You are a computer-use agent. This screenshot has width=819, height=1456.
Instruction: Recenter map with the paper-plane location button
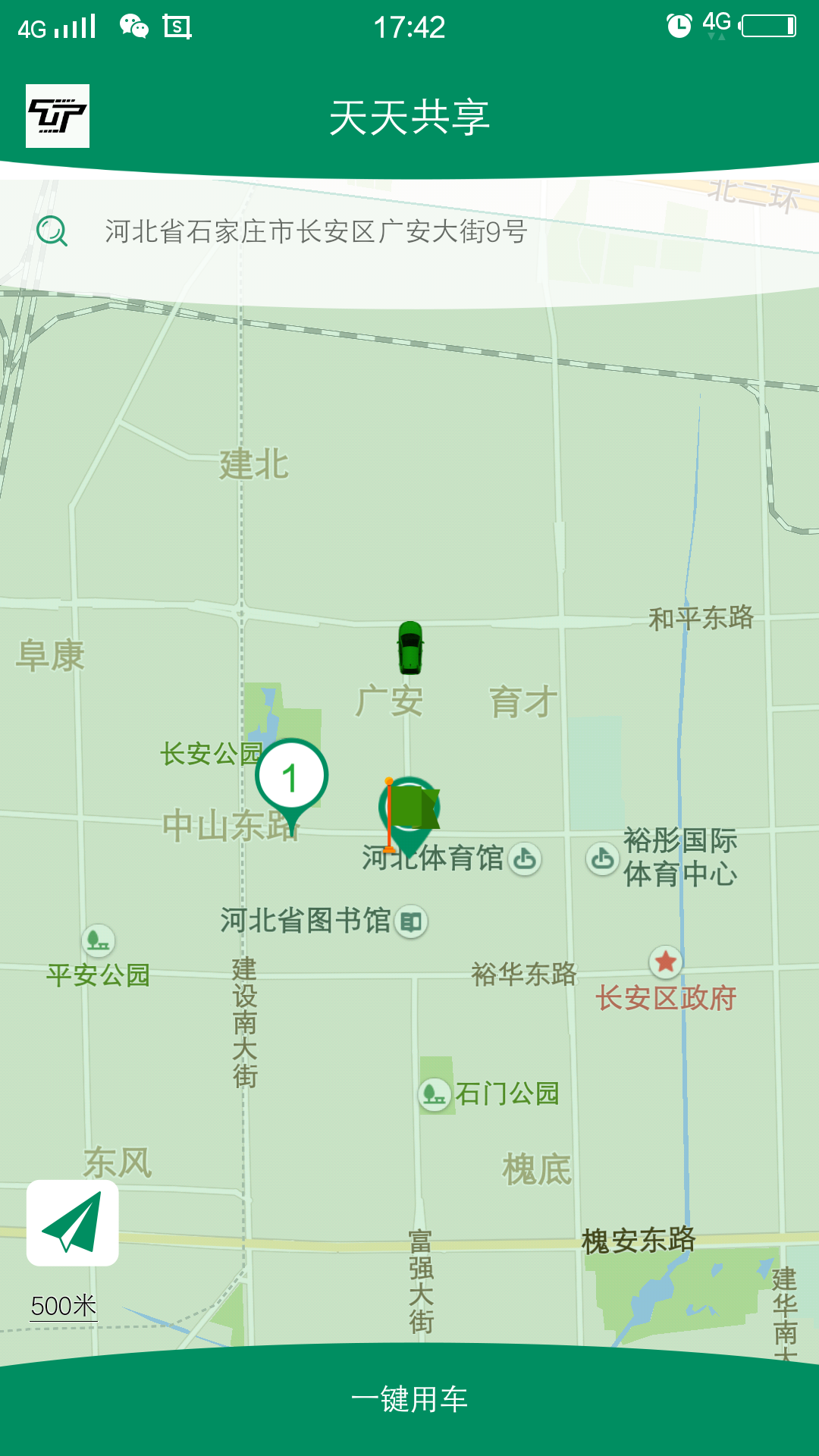(x=73, y=1222)
